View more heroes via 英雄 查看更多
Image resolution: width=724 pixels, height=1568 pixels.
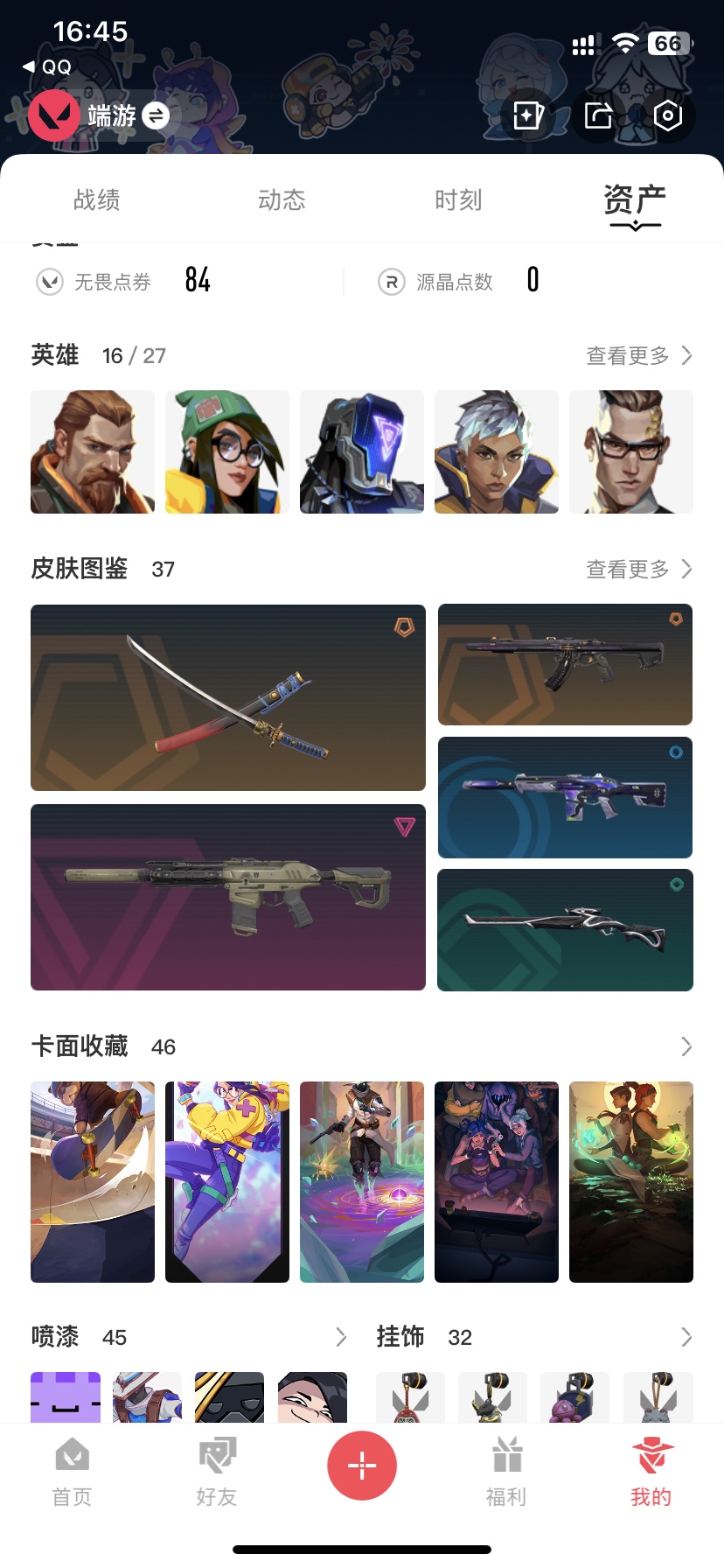pos(639,356)
